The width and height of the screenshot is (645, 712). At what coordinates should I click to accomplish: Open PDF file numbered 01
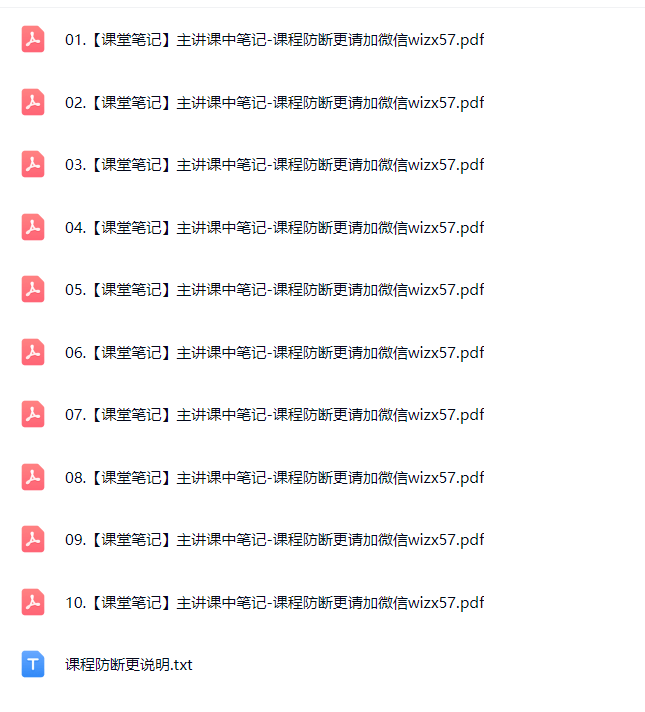click(x=274, y=40)
